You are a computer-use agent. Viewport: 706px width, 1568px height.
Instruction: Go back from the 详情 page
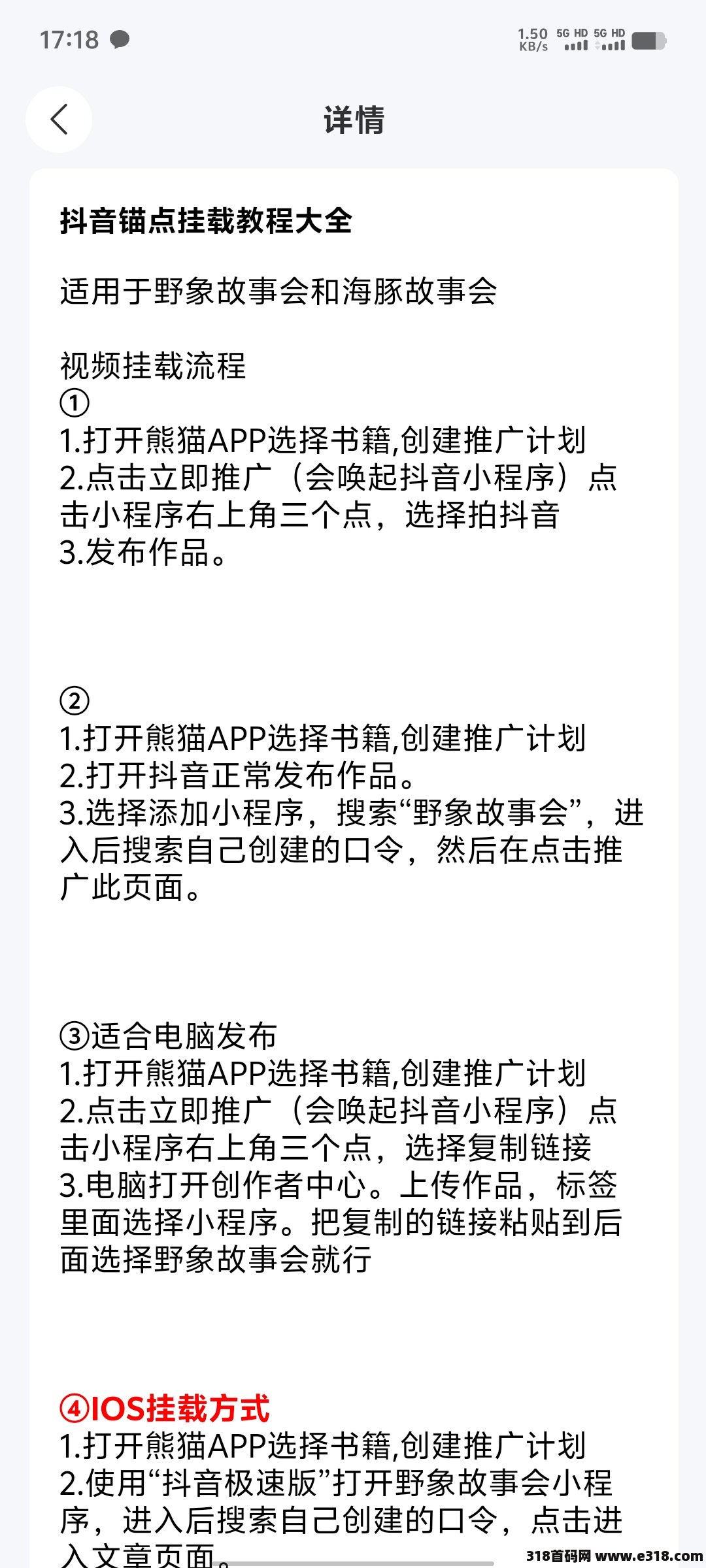(x=59, y=120)
